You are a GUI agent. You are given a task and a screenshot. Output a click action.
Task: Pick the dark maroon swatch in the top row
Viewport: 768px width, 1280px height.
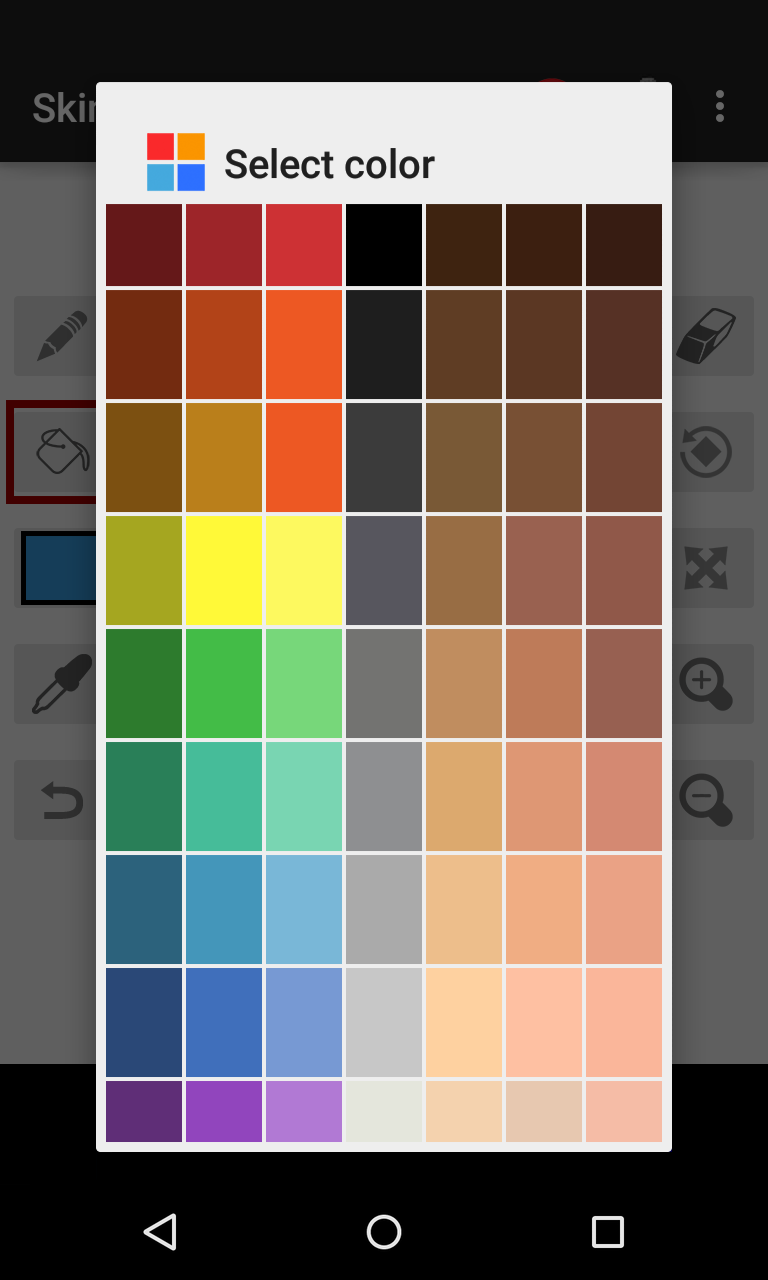[x=144, y=245]
